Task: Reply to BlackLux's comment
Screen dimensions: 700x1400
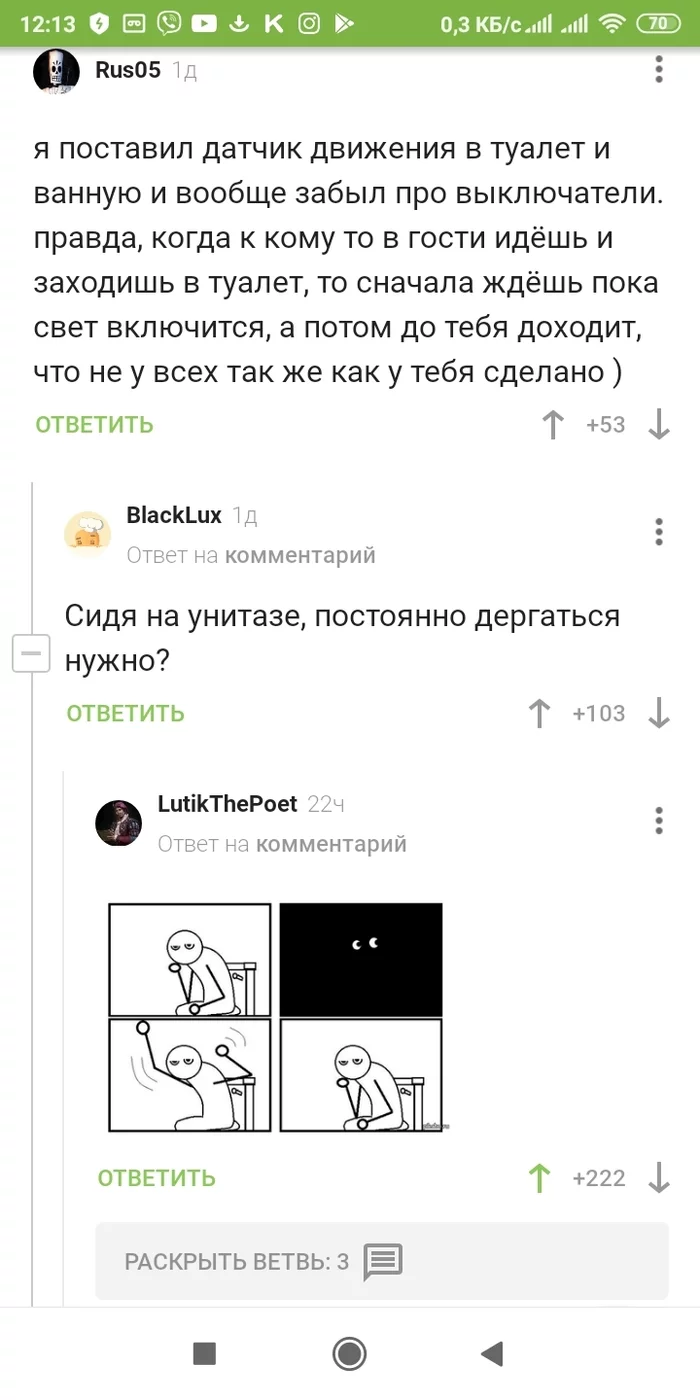Action: click(126, 714)
